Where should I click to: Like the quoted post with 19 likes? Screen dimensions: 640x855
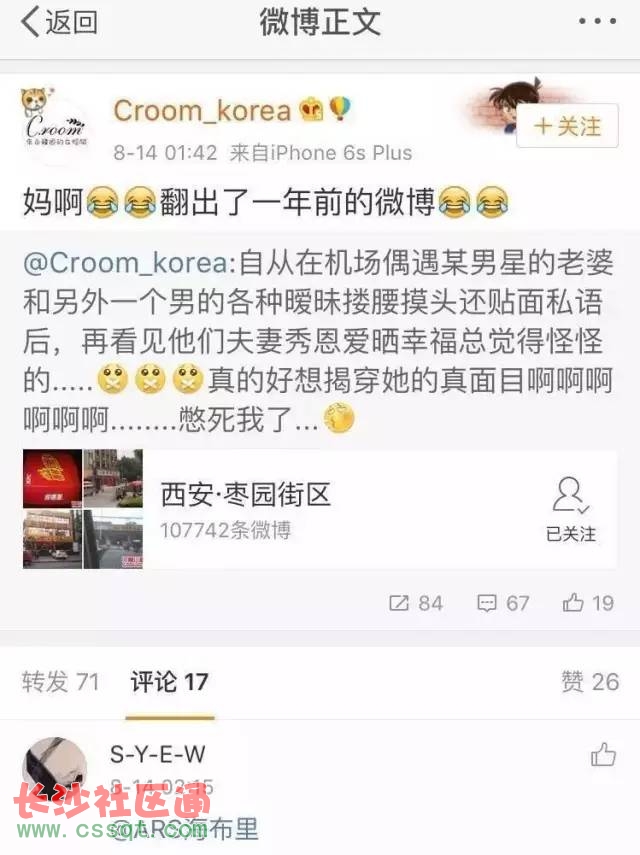point(588,603)
